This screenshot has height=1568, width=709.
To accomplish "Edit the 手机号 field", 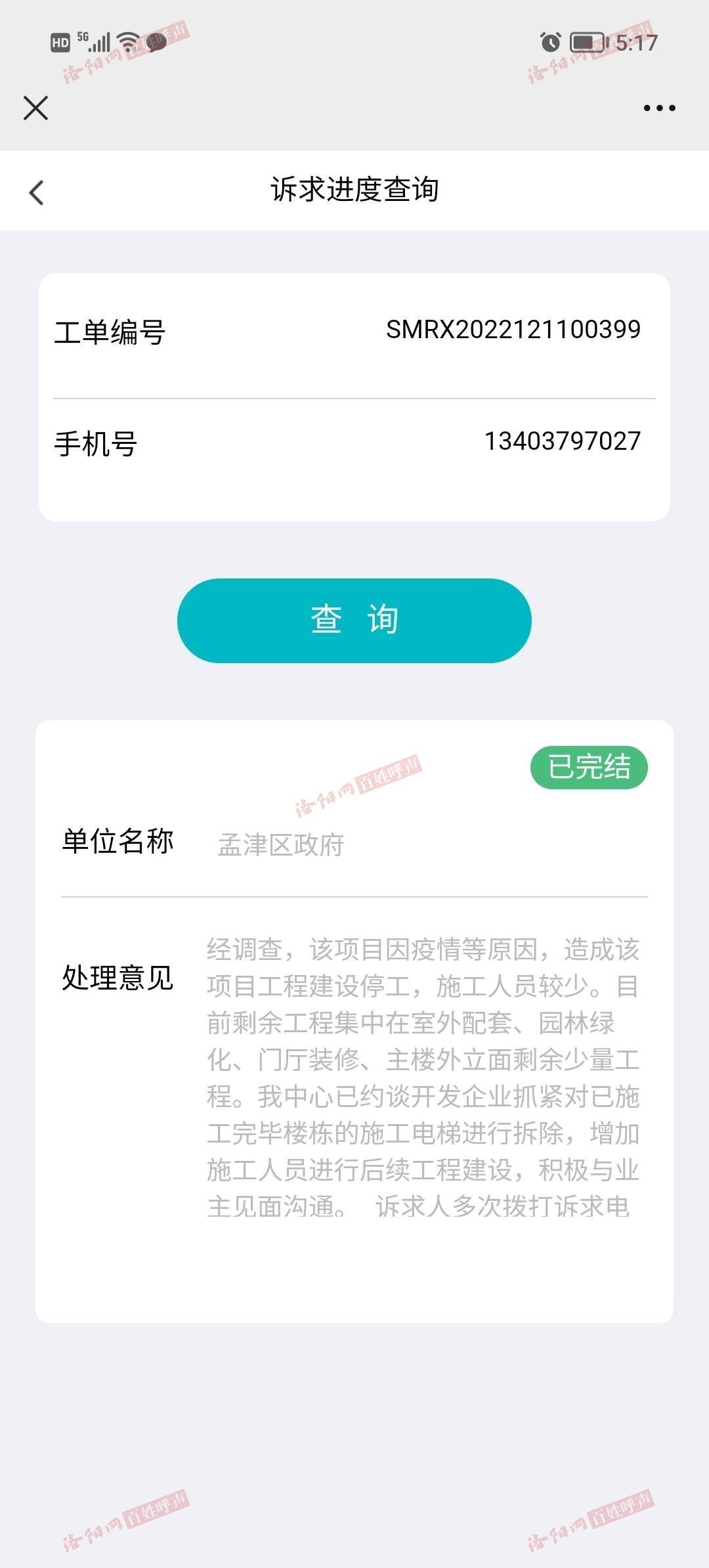I will click(x=354, y=443).
